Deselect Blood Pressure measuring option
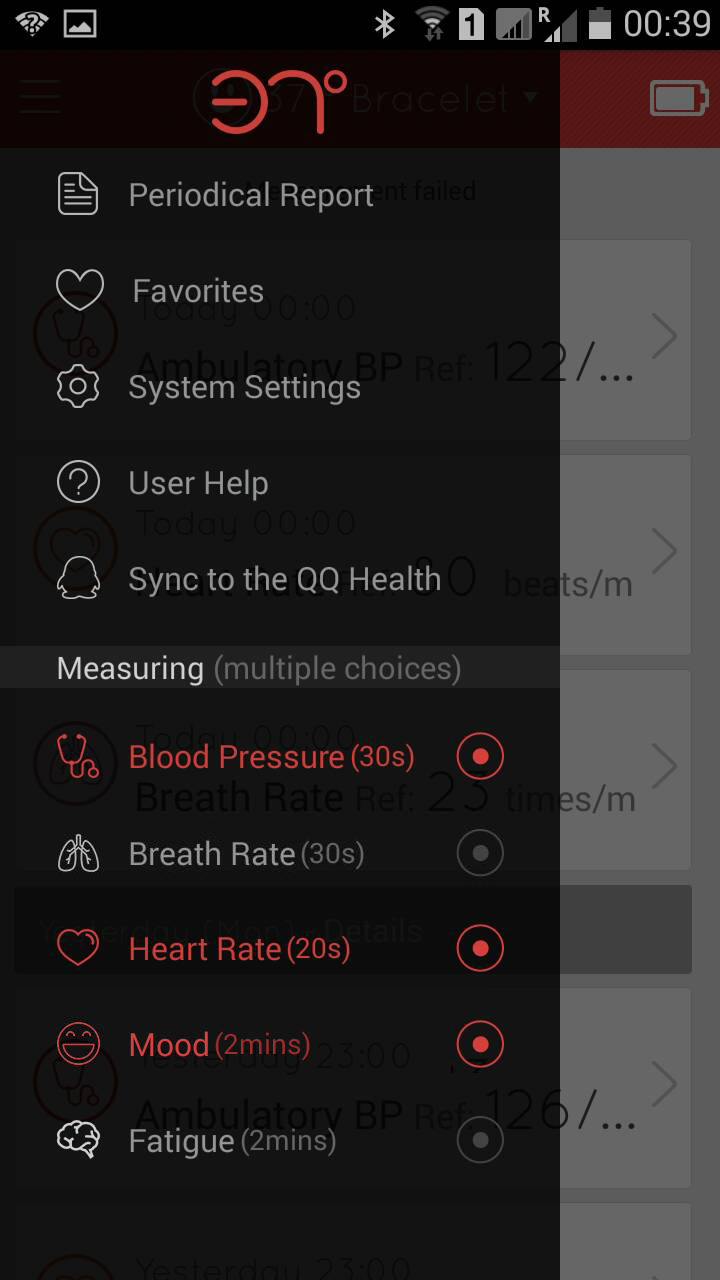720x1280 pixels. click(479, 757)
